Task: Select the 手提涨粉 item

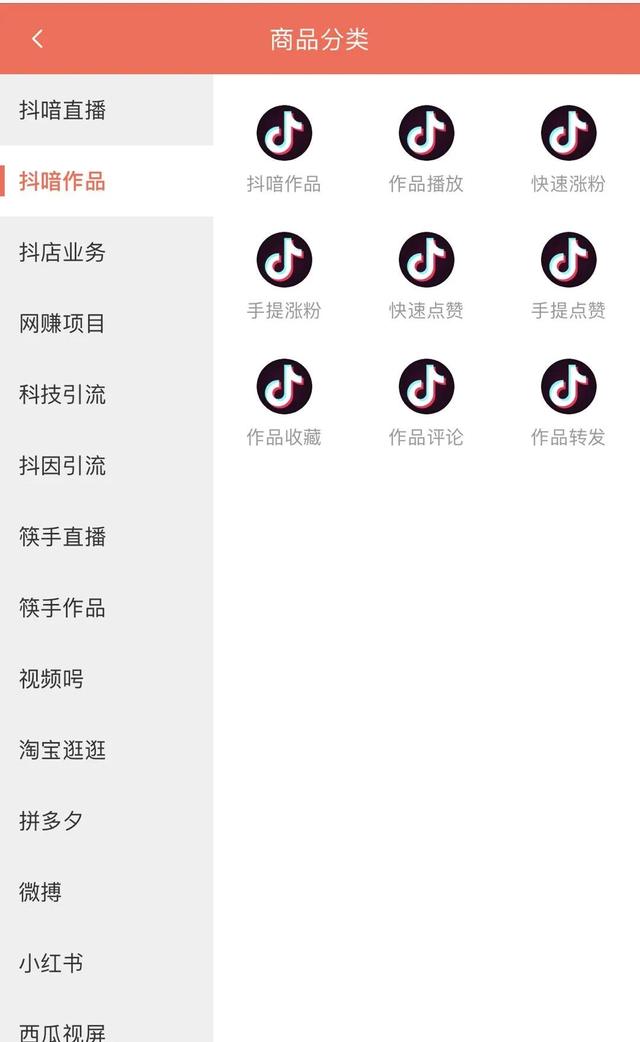Action: point(284,276)
